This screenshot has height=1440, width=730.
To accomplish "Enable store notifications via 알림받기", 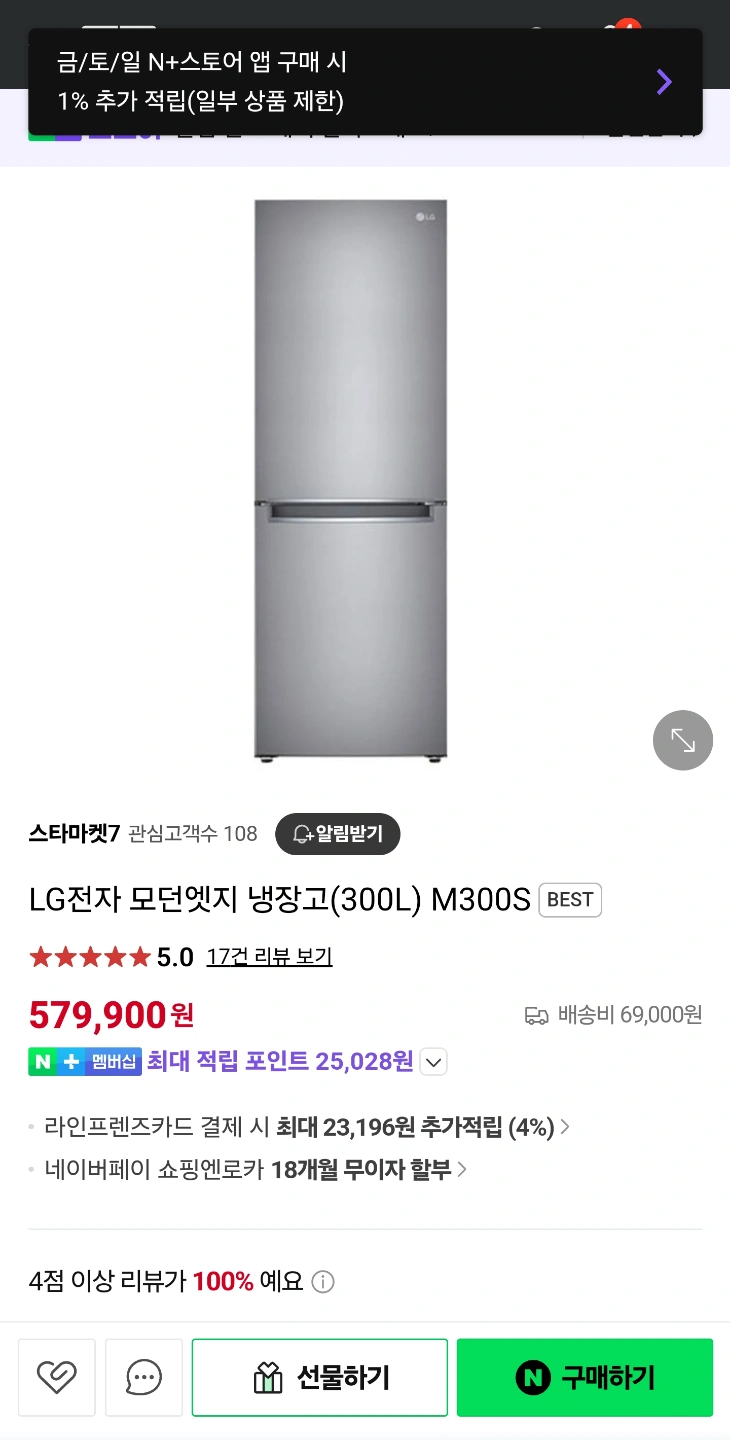I will pos(338,834).
